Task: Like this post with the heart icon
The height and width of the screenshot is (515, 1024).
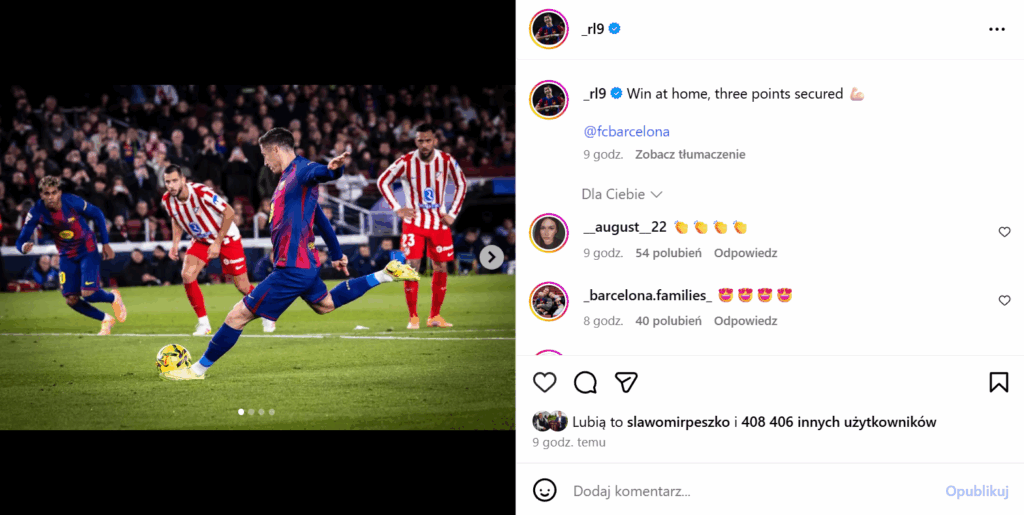Action: click(x=544, y=382)
